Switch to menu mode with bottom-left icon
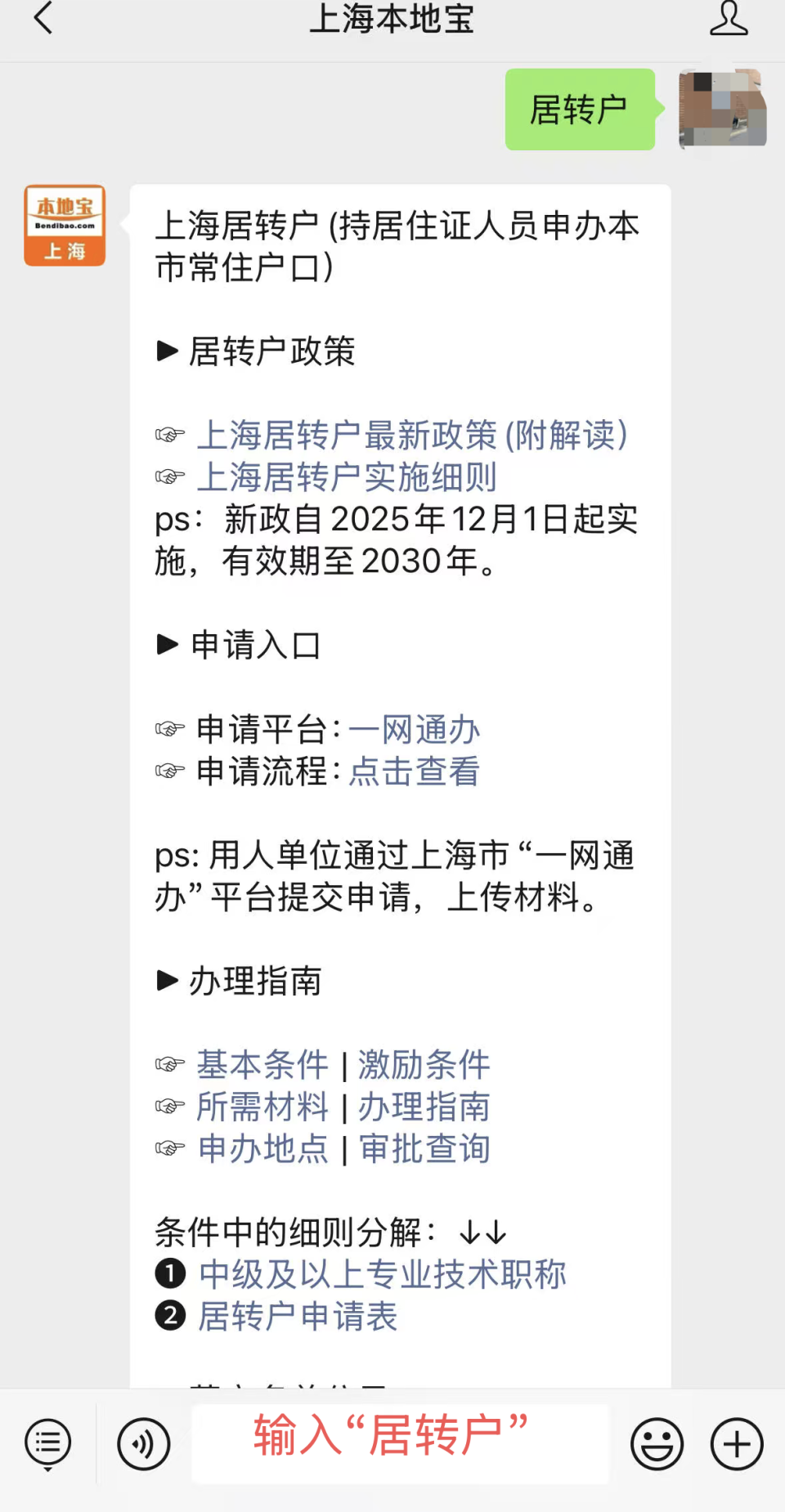 coord(47,1443)
